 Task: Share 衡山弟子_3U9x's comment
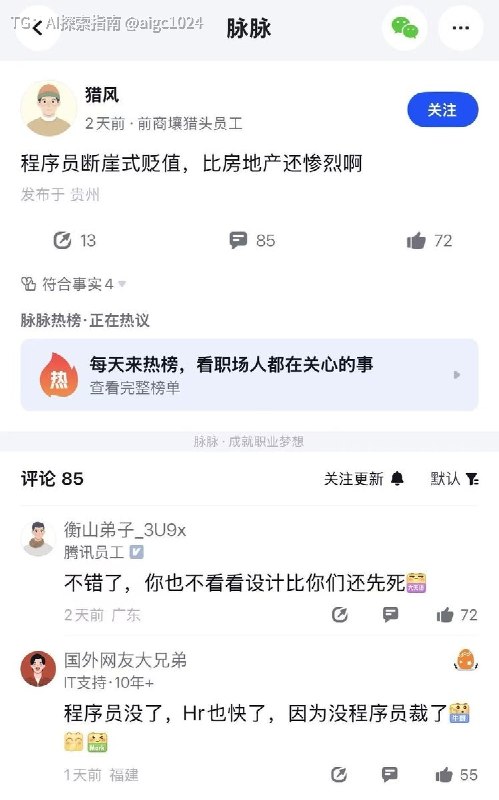(x=340, y=615)
